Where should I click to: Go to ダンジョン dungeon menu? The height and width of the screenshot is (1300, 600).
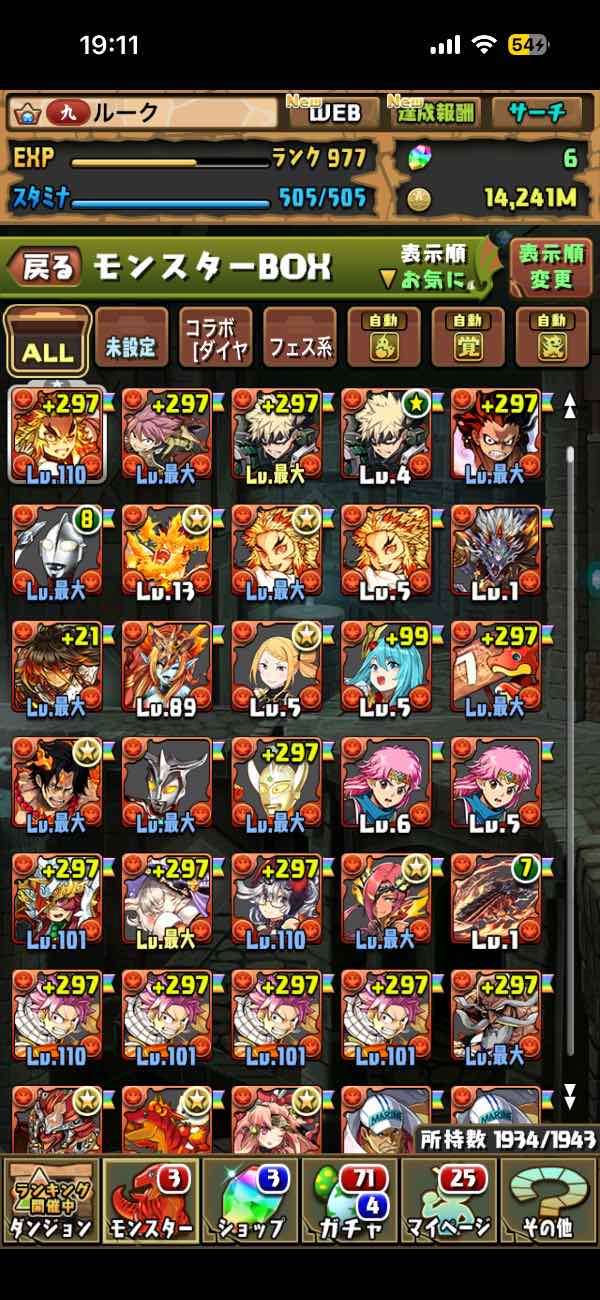(x=52, y=1199)
